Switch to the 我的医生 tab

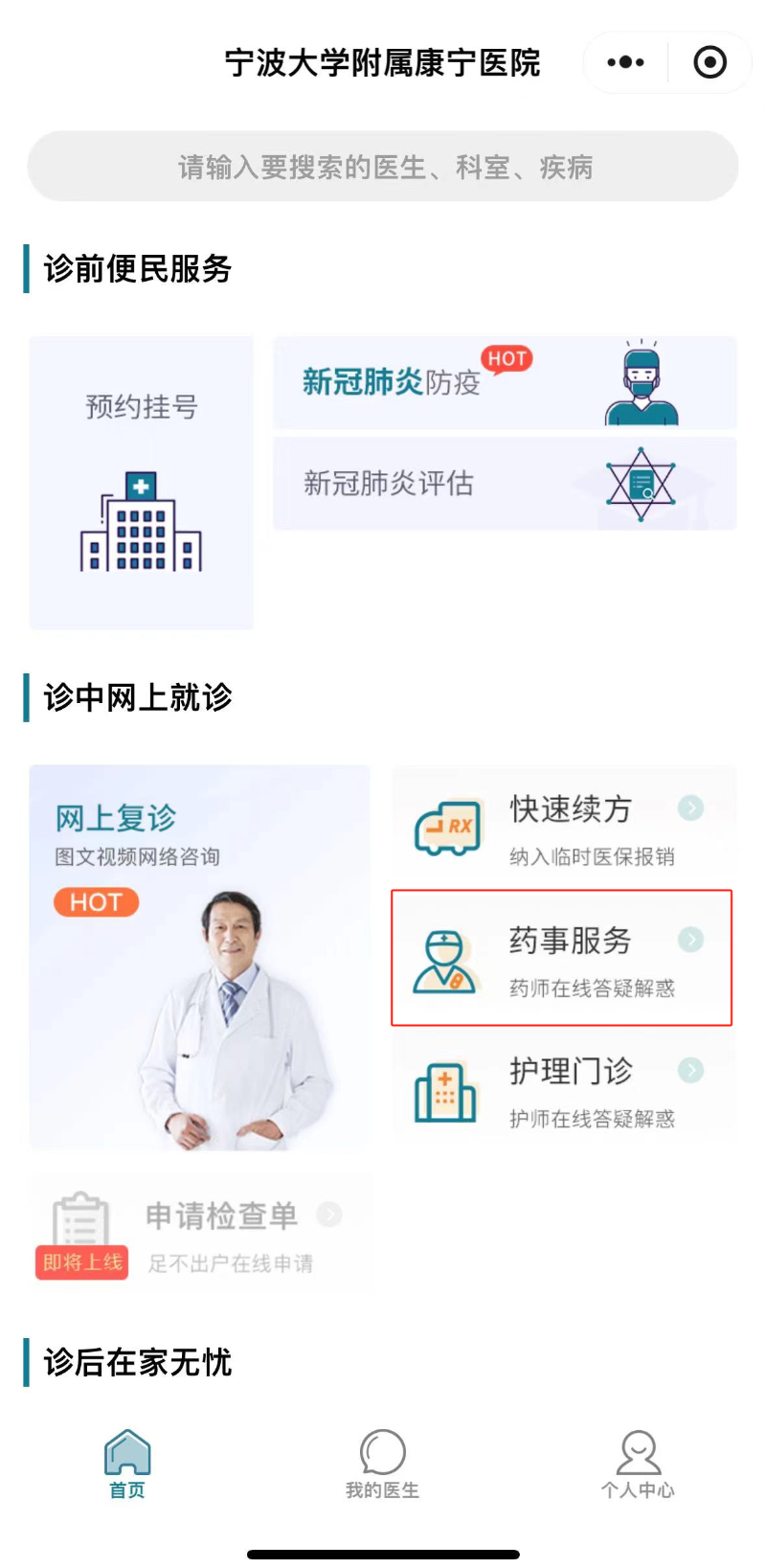(x=383, y=1464)
